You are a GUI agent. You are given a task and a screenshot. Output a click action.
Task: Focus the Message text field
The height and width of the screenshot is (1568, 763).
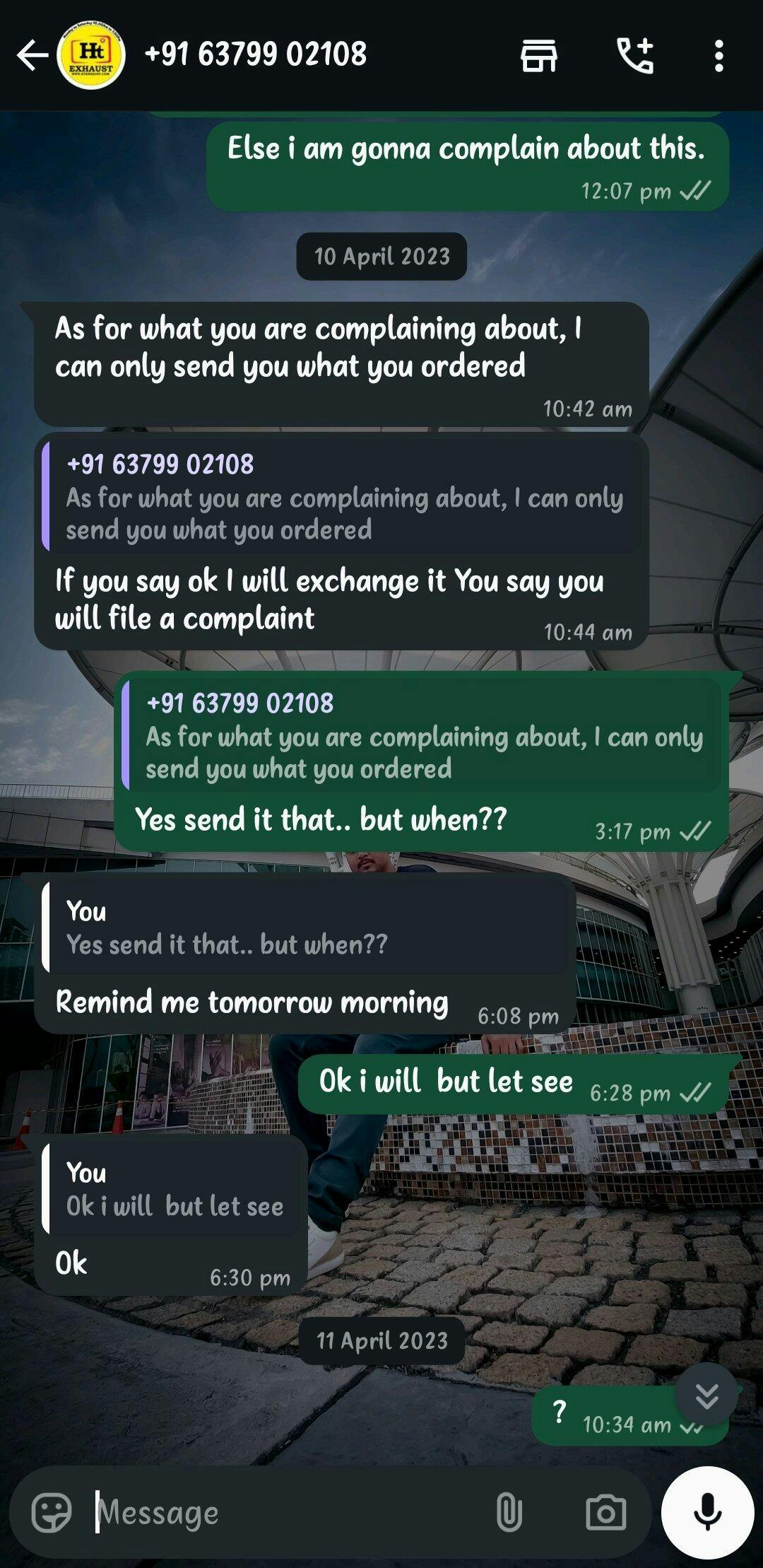283,1513
